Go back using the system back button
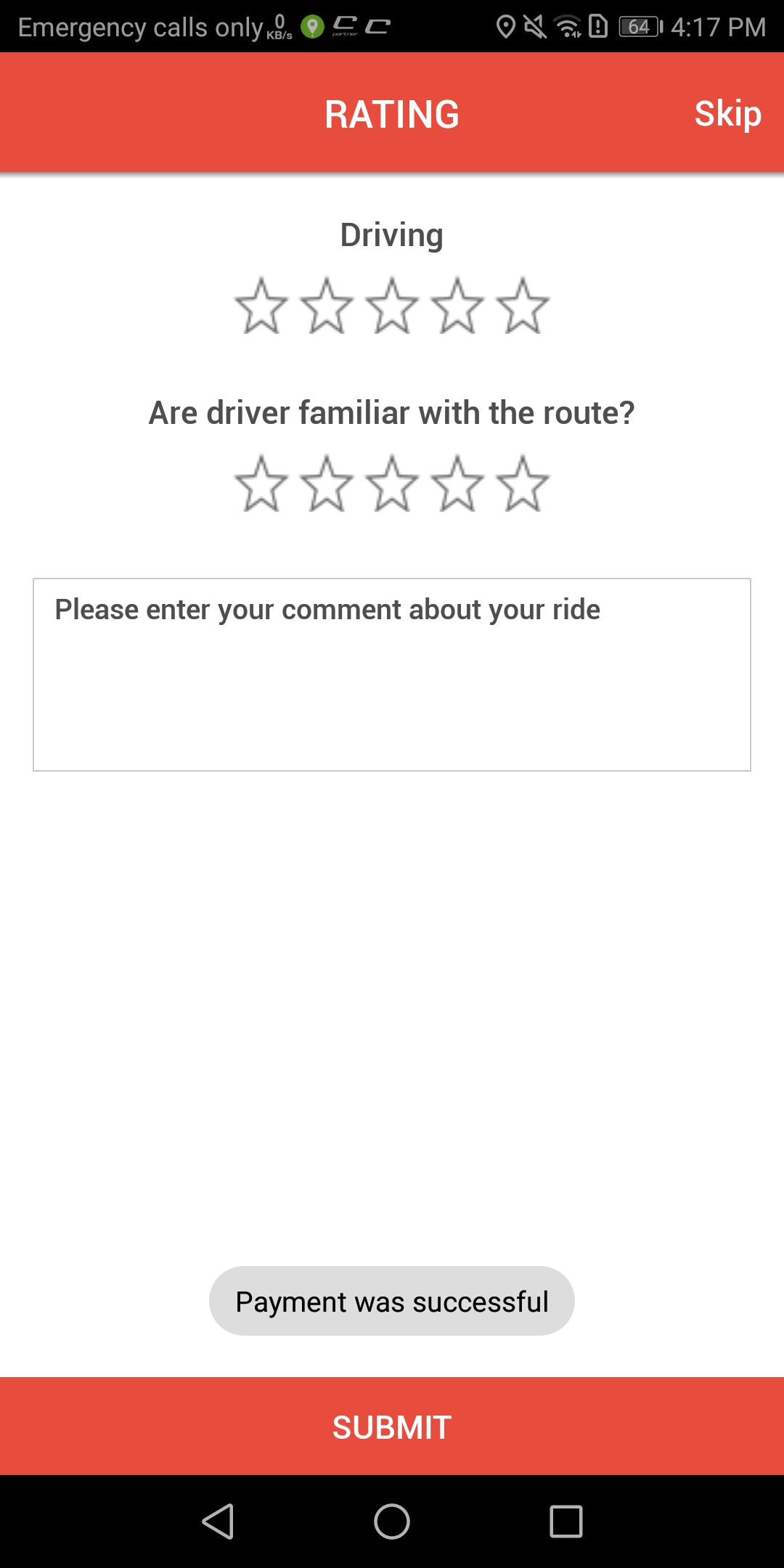 (x=218, y=1522)
